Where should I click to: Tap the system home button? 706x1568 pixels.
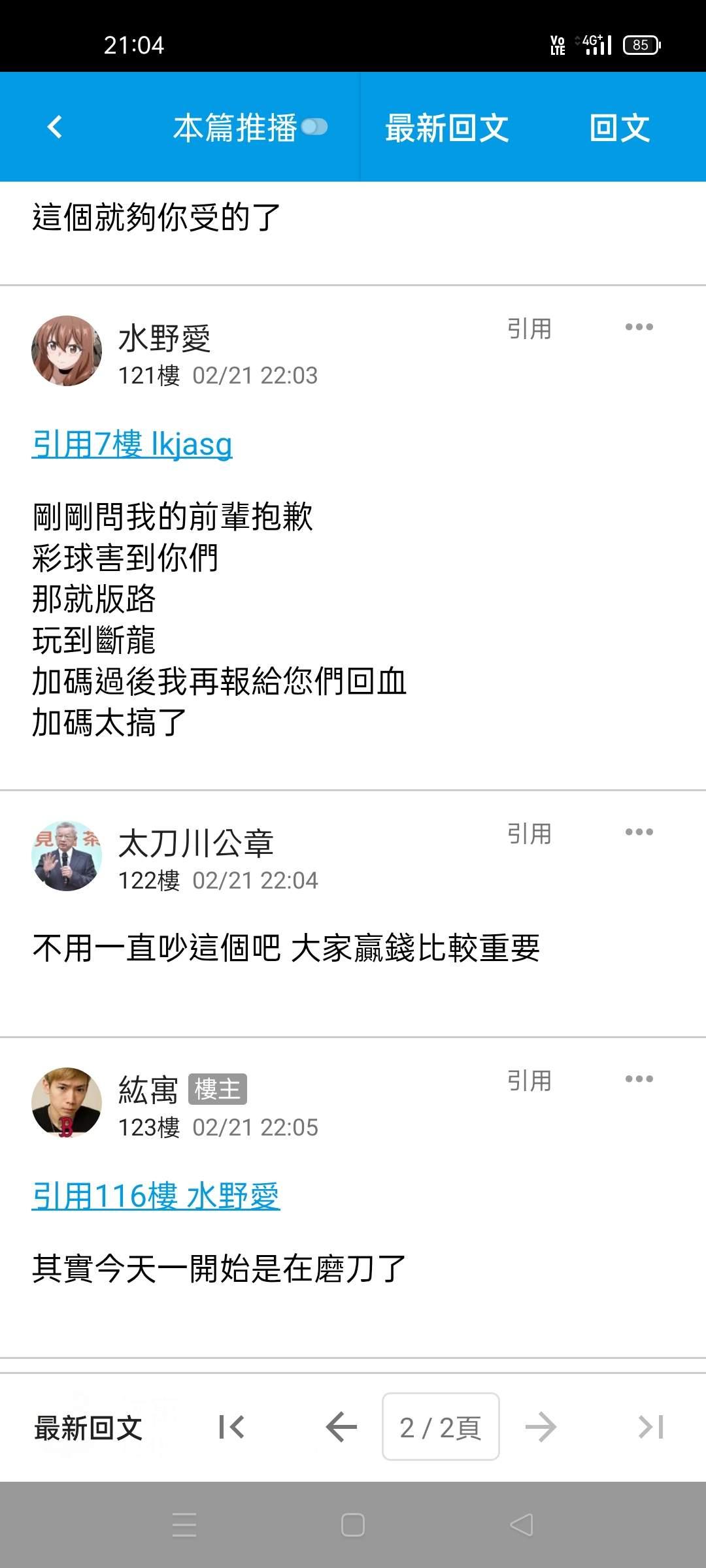[x=353, y=1526]
